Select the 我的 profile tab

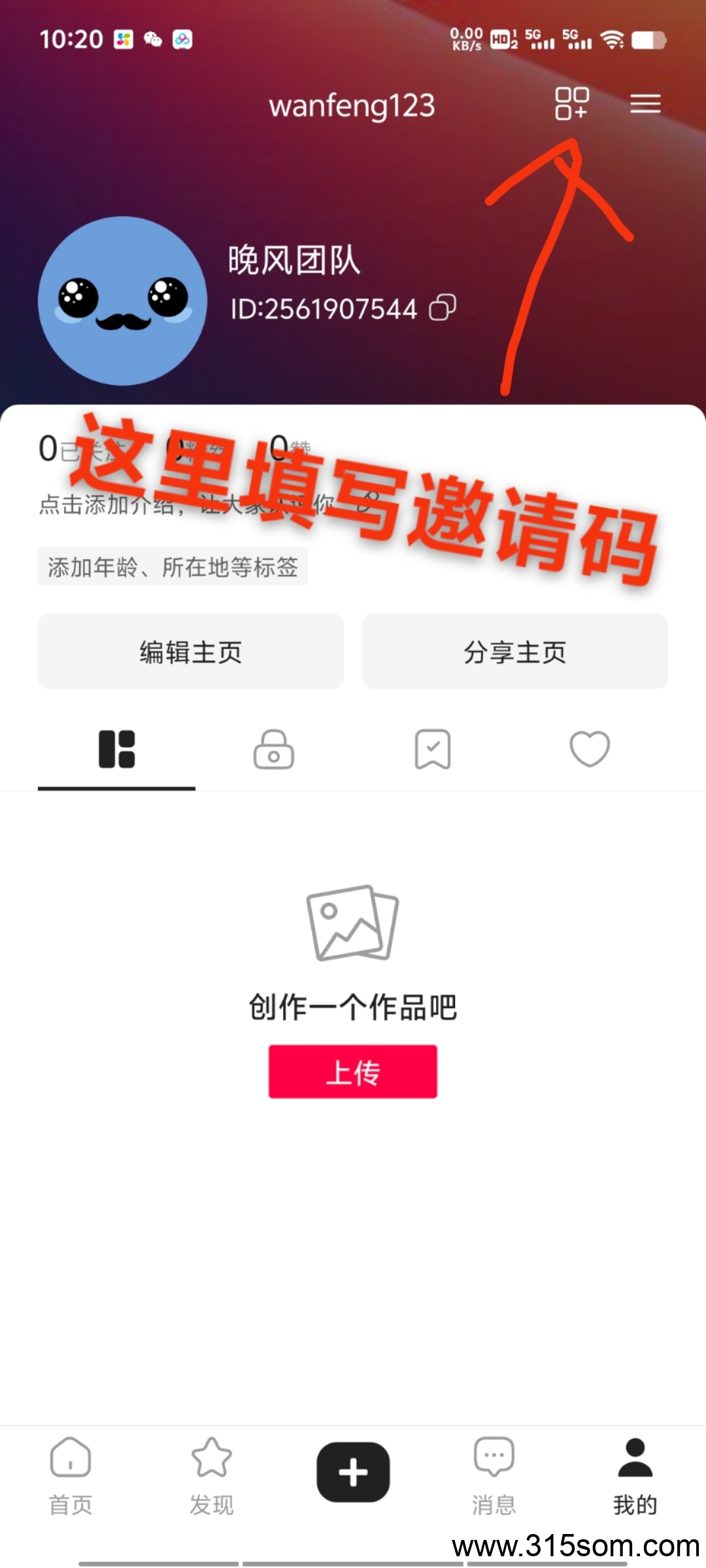[635, 1475]
